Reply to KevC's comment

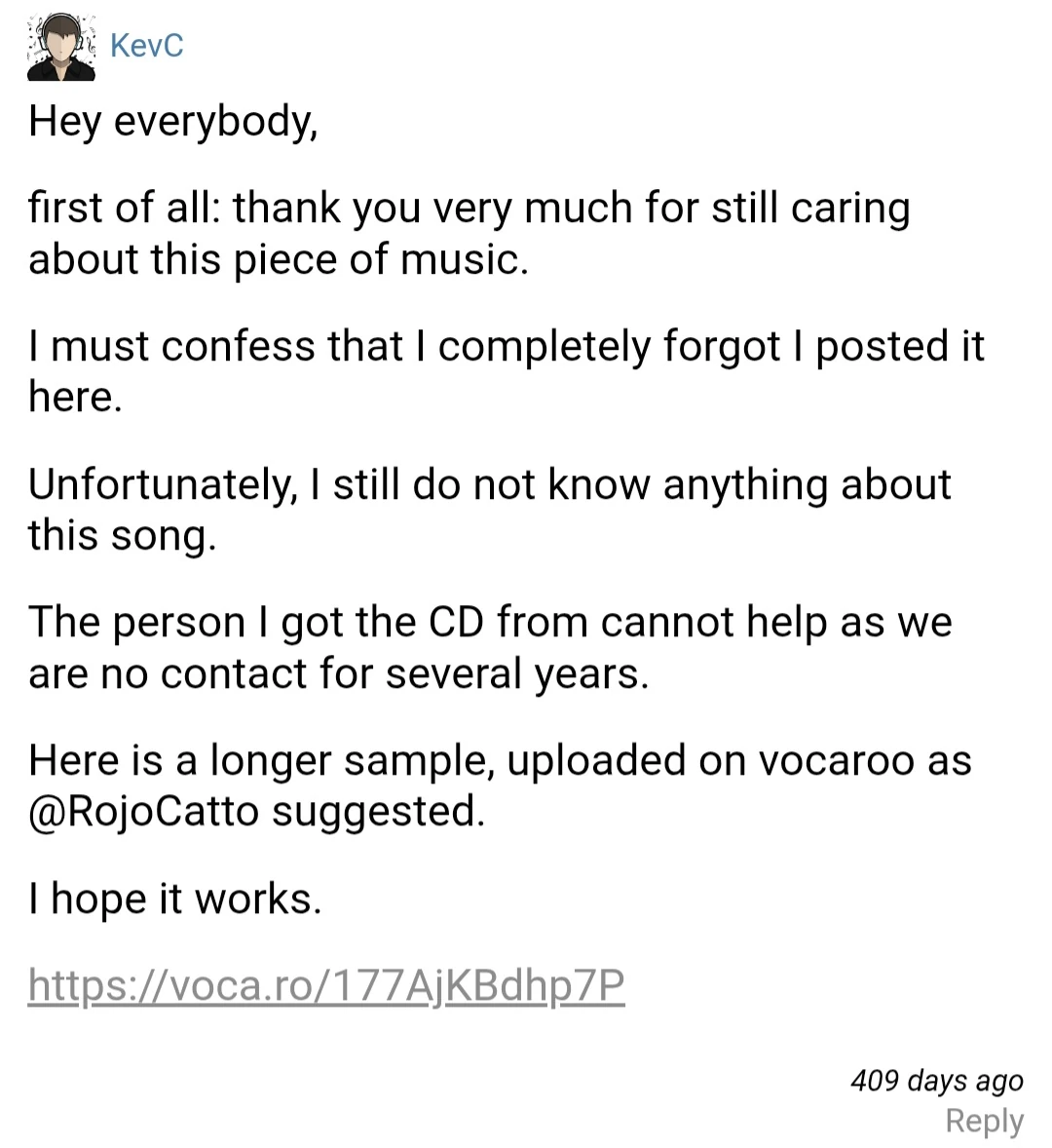[x=984, y=1121]
